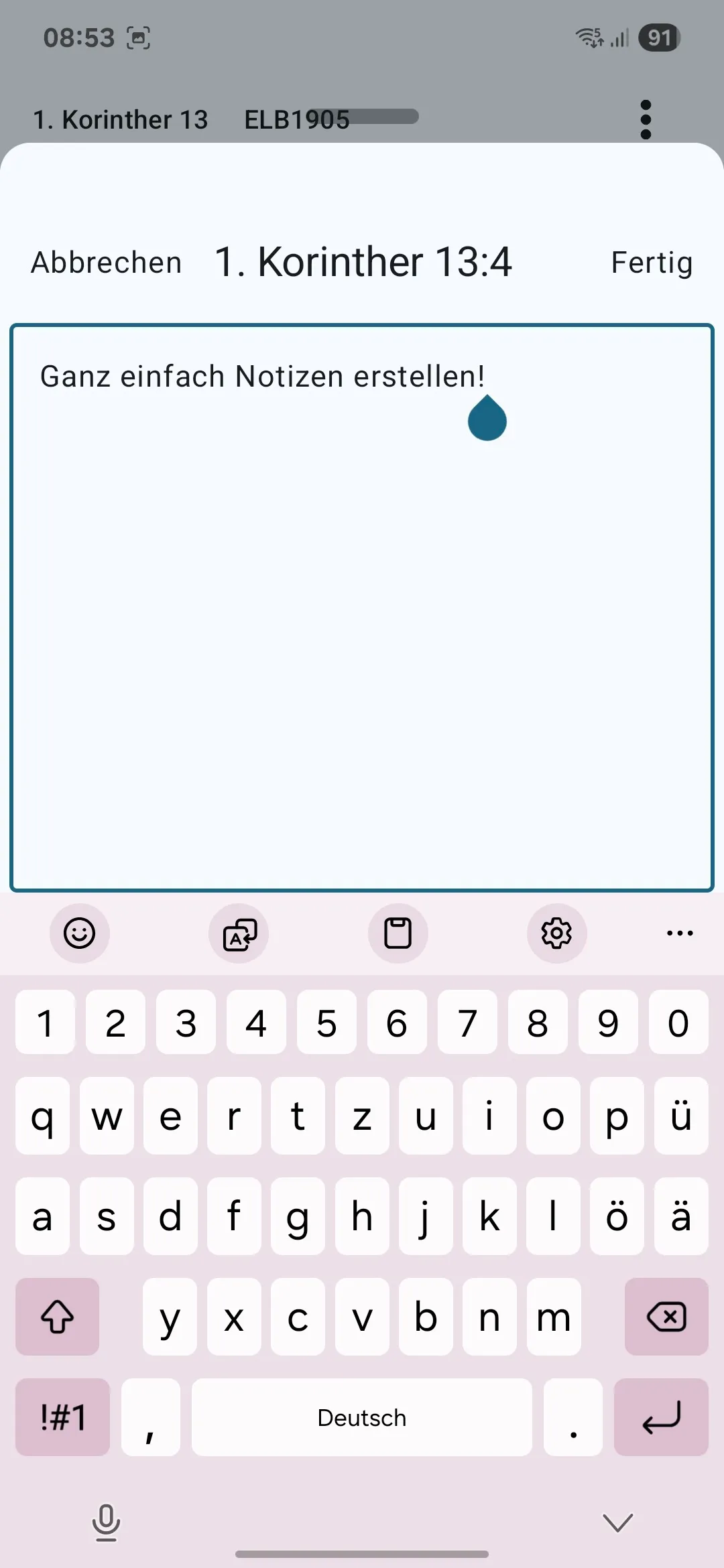Screen dimensions: 724x1568
Task: Tap the shift key
Action: (x=58, y=1317)
